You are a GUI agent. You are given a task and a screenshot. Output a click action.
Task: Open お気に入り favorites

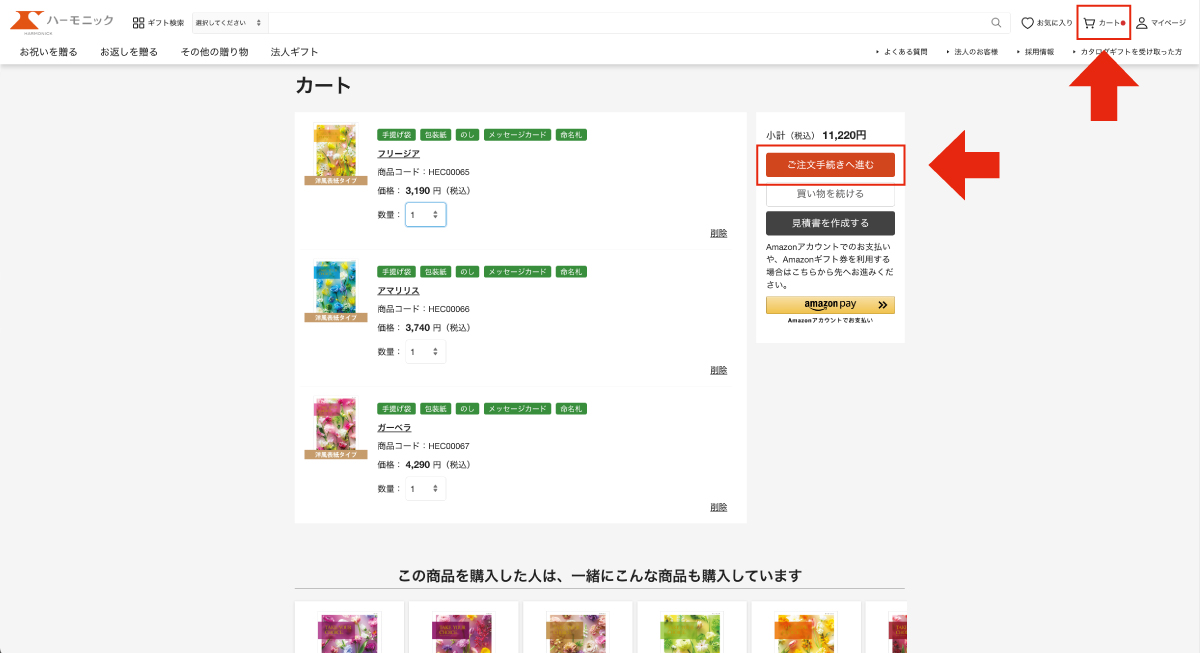pyautogui.click(x=1046, y=23)
